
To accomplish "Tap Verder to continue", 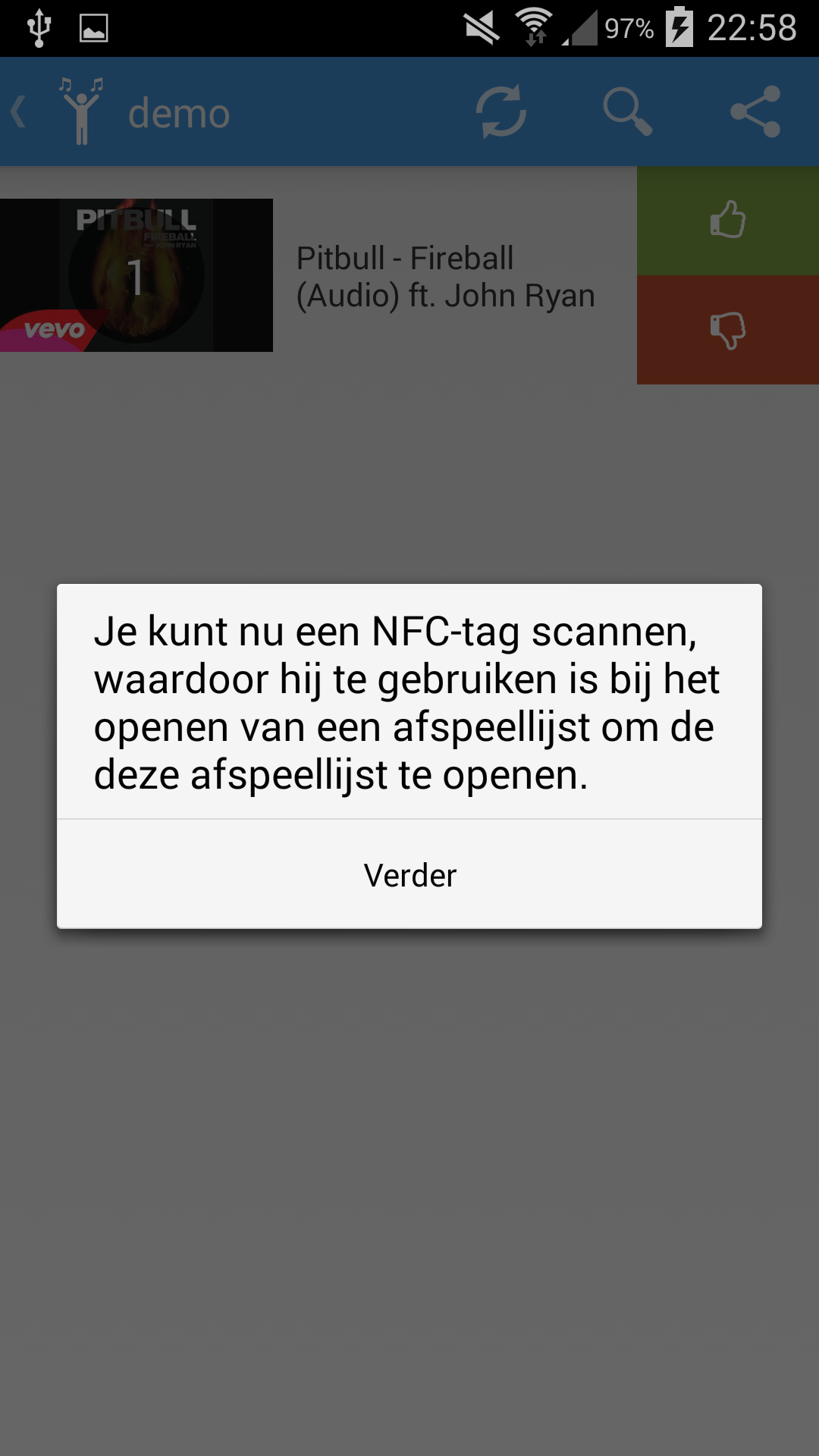I will [x=409, y=874].
